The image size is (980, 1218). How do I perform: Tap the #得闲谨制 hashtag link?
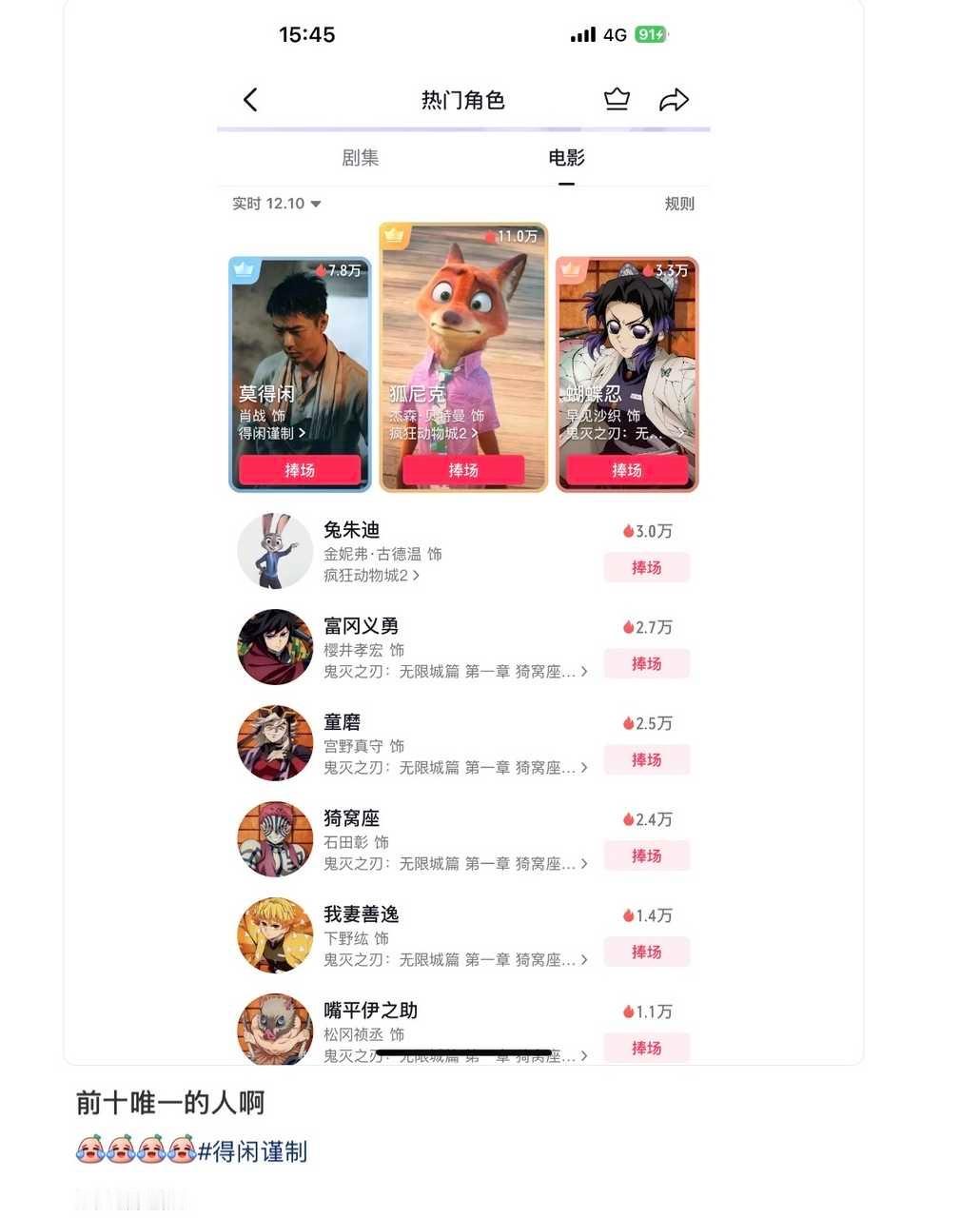tap(257, 1152)
